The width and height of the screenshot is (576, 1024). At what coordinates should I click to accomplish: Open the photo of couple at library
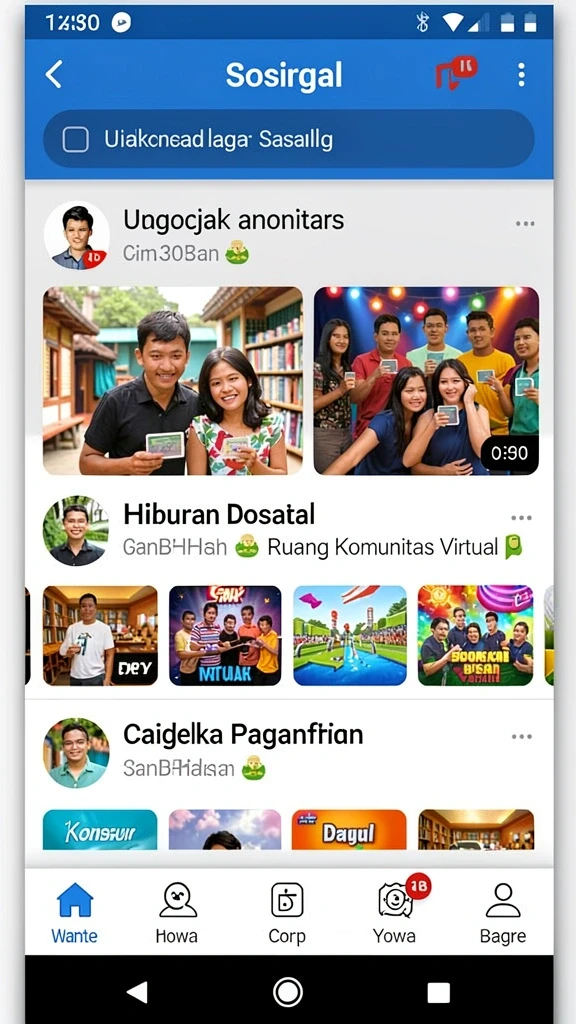(x=172, y=380)
